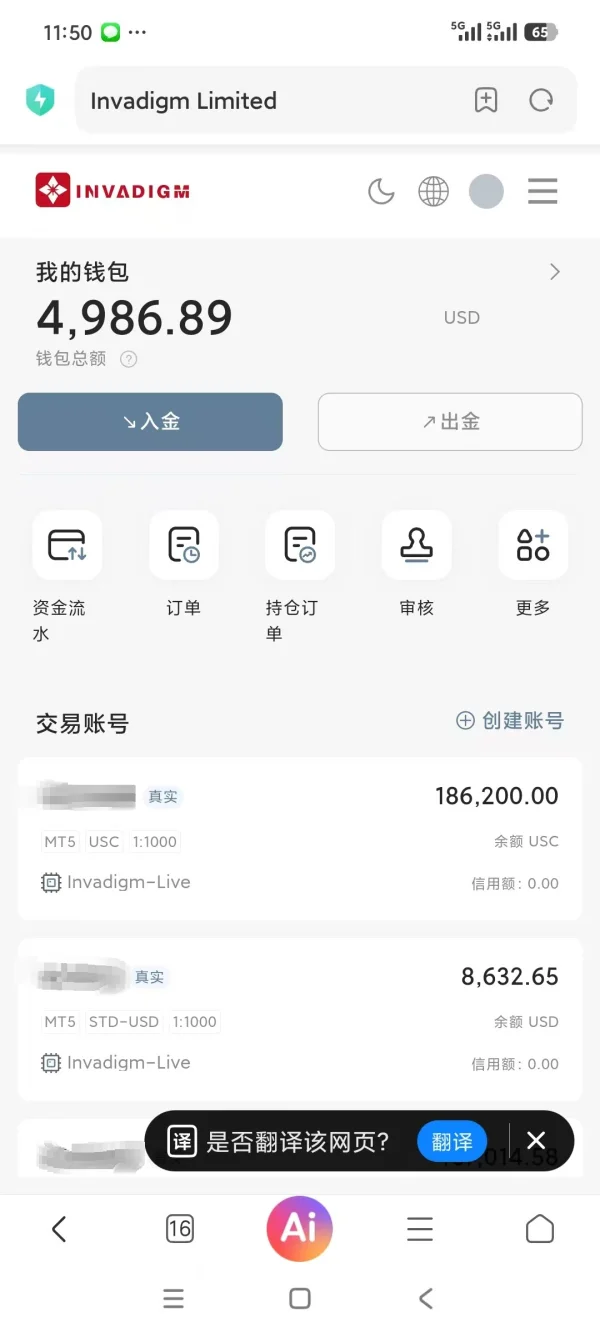The width and height of the screenshot is (600, 1333).
Task: Tap the 入金 deposit button
Action: (150, 422)
